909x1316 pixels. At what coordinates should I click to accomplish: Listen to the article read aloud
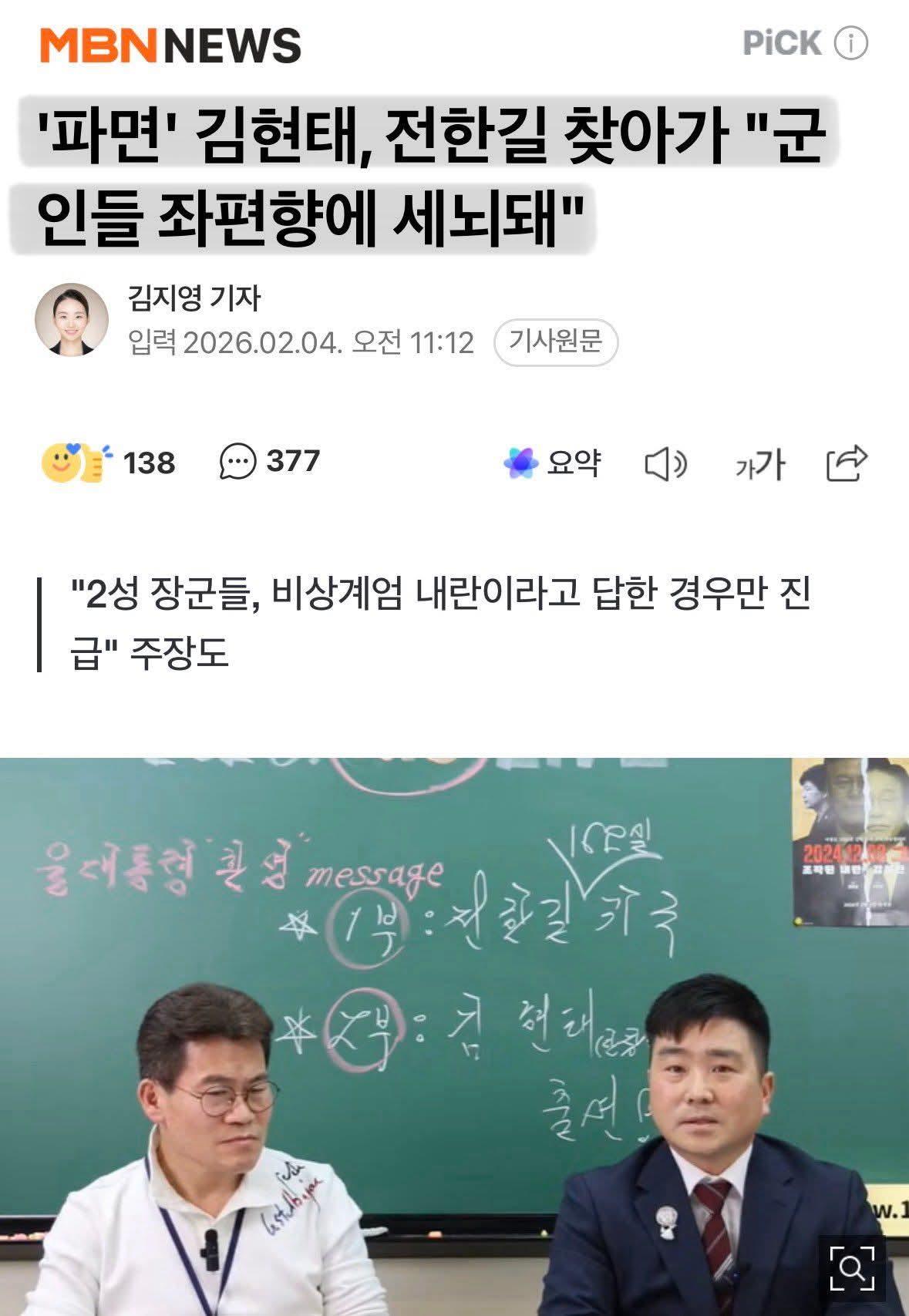tap(665, 464)
